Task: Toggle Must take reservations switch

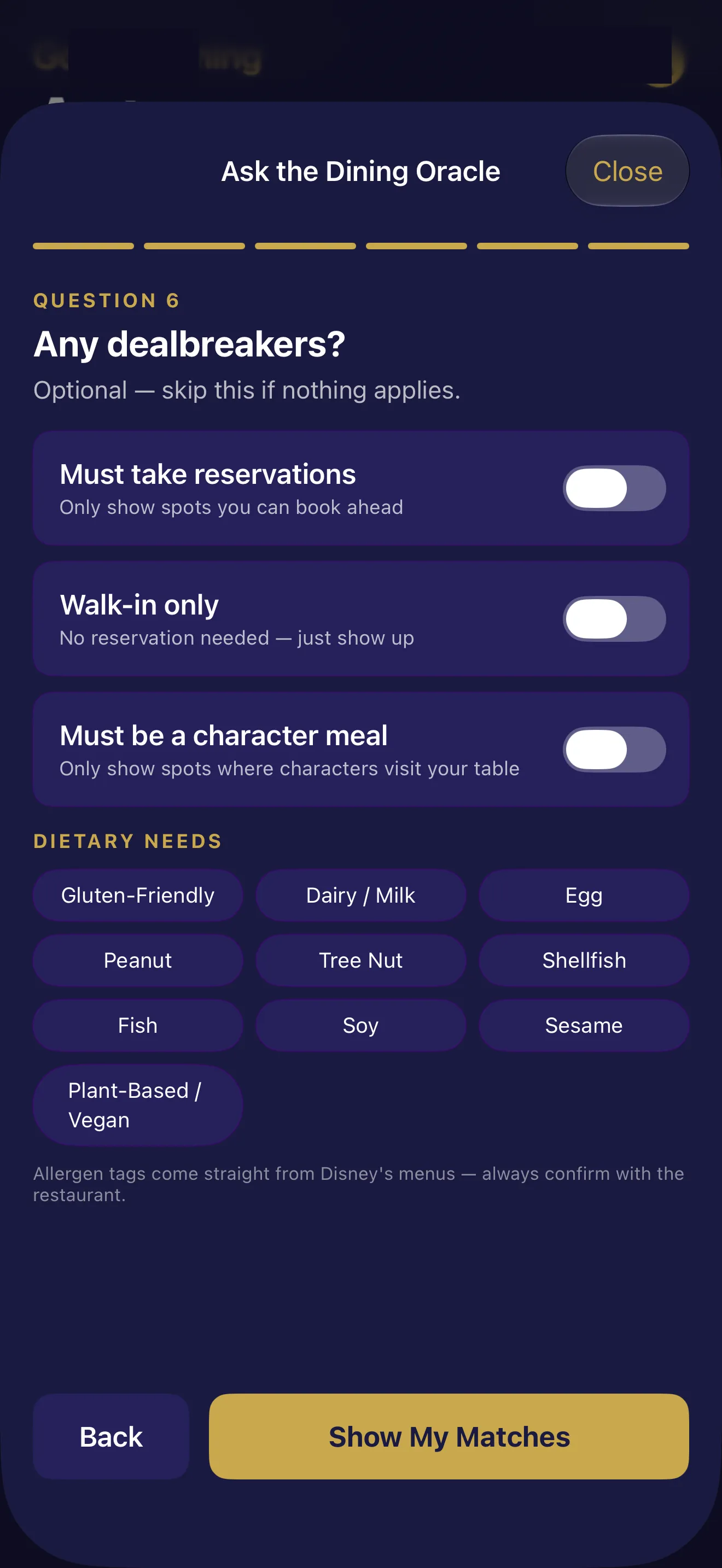Action: click(x=614, y=488)
